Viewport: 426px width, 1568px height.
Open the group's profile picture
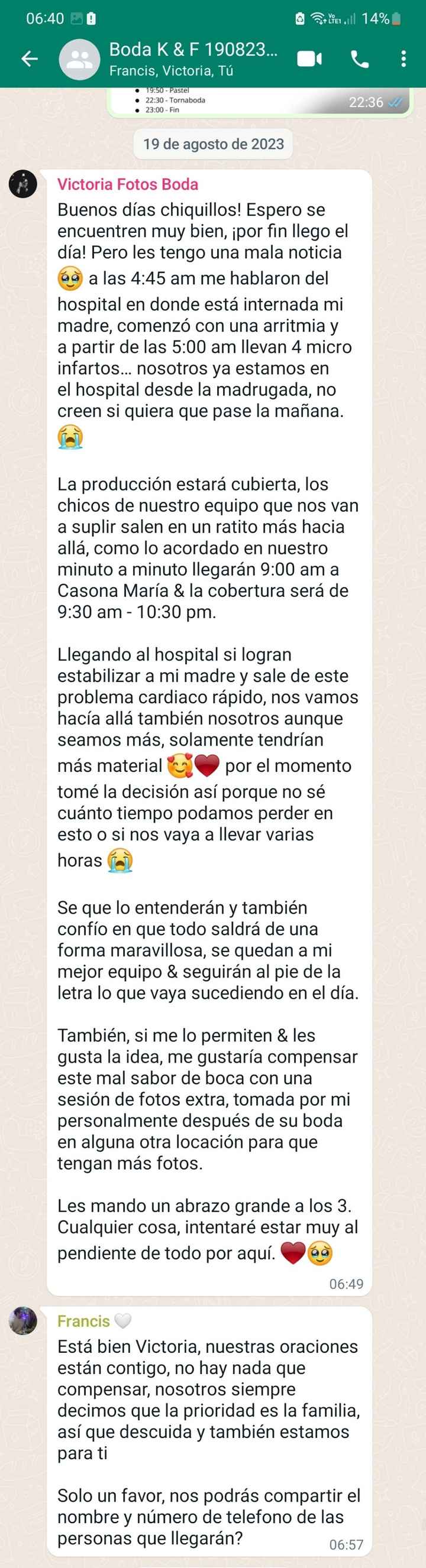pos(79,60)
